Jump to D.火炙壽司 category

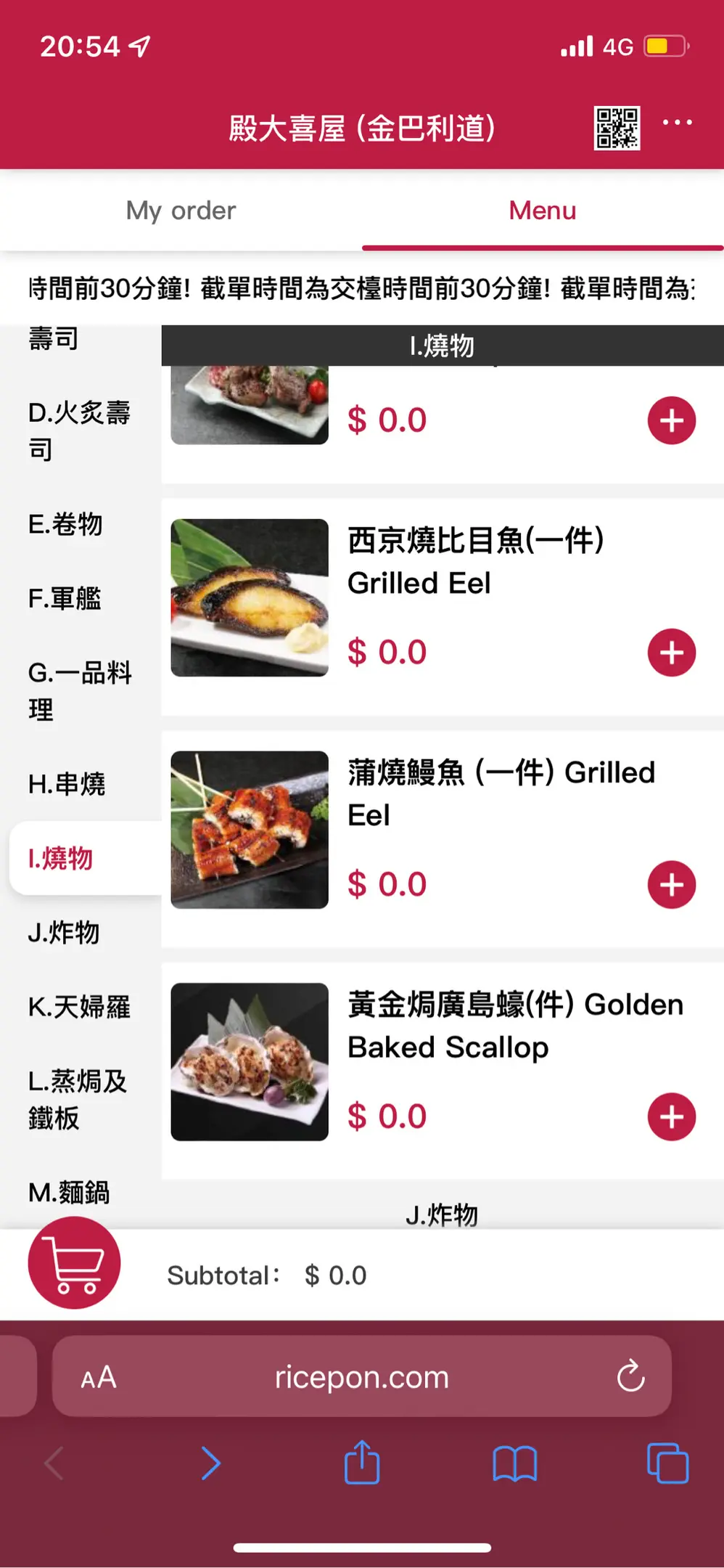79,430
